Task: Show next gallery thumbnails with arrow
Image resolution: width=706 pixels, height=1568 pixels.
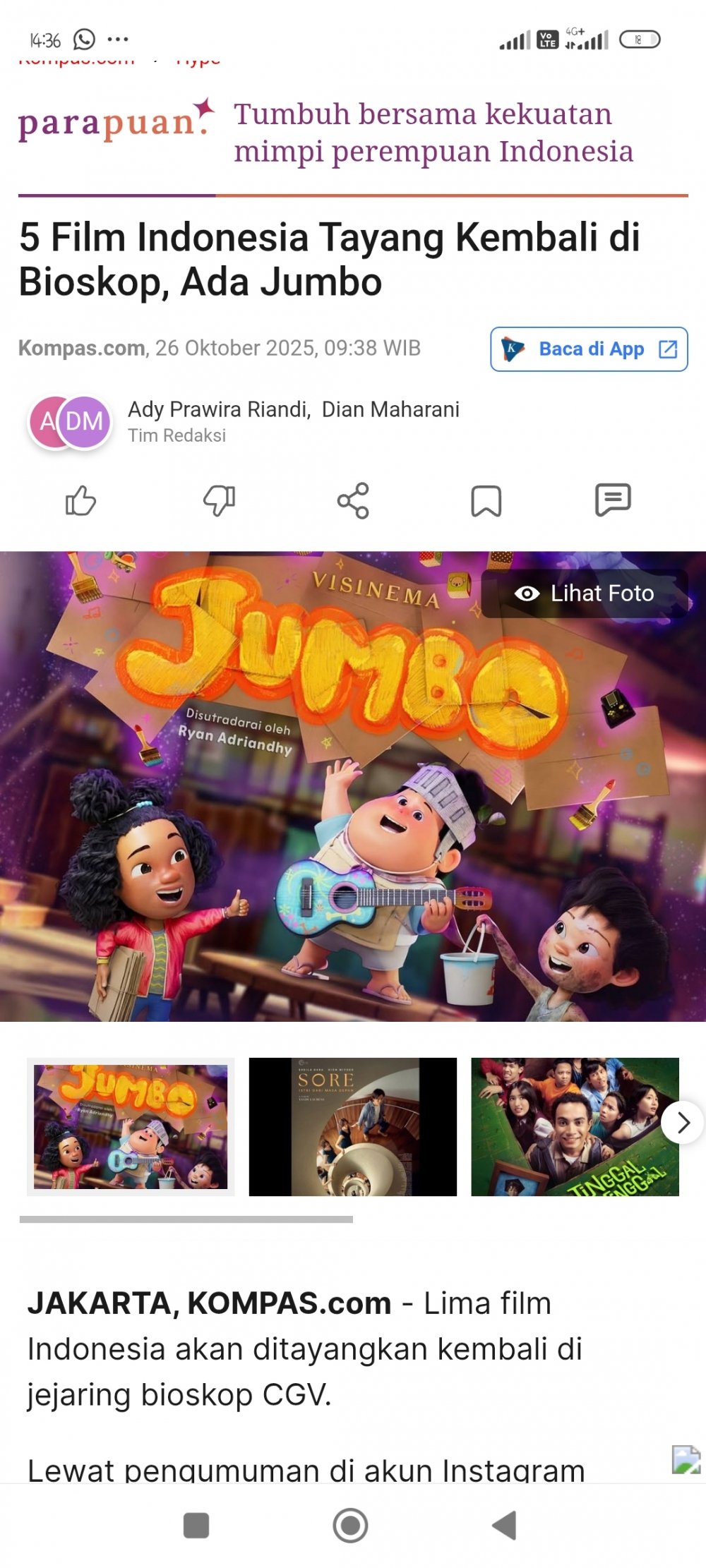Action: [682, 1122]
